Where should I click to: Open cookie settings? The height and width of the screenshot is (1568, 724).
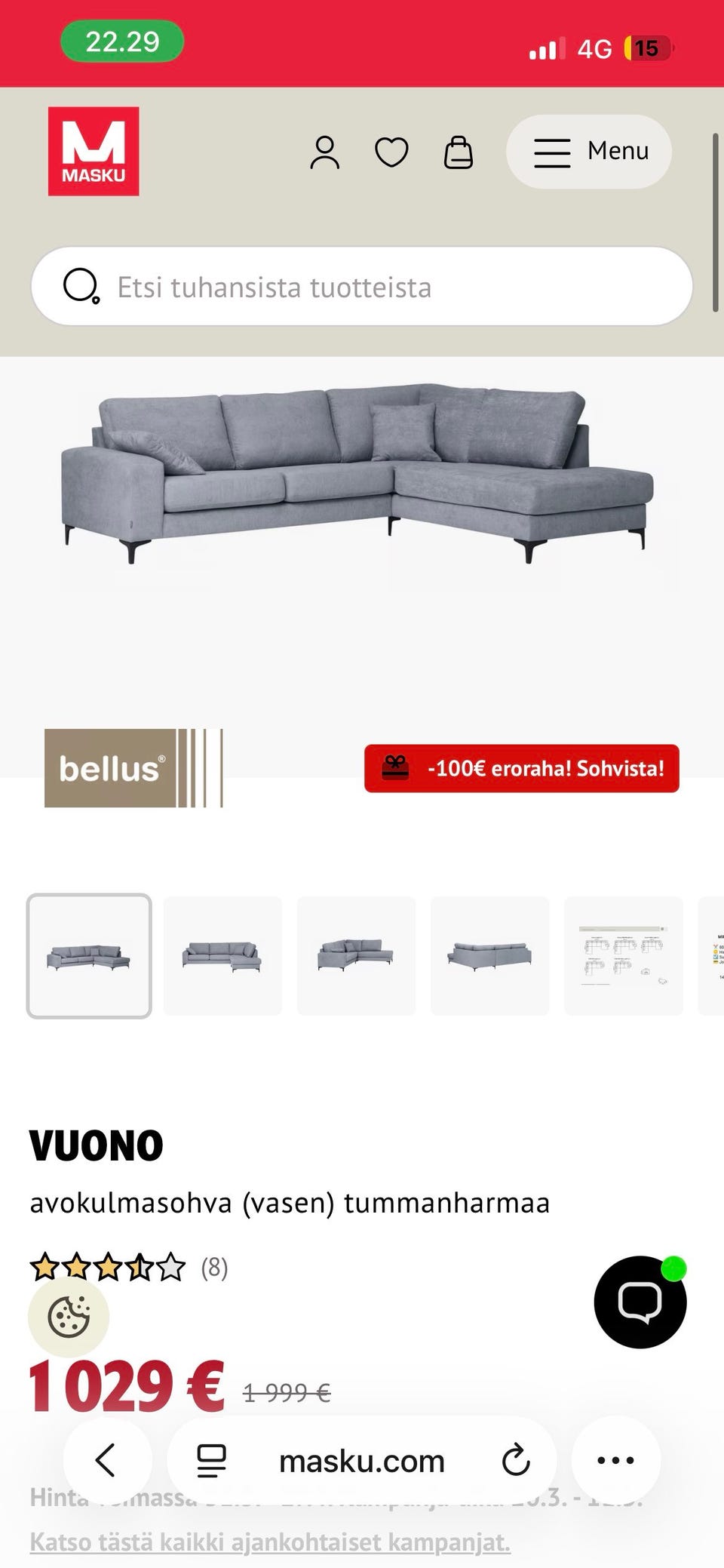pyautogui.click(x=69, y=1317)
